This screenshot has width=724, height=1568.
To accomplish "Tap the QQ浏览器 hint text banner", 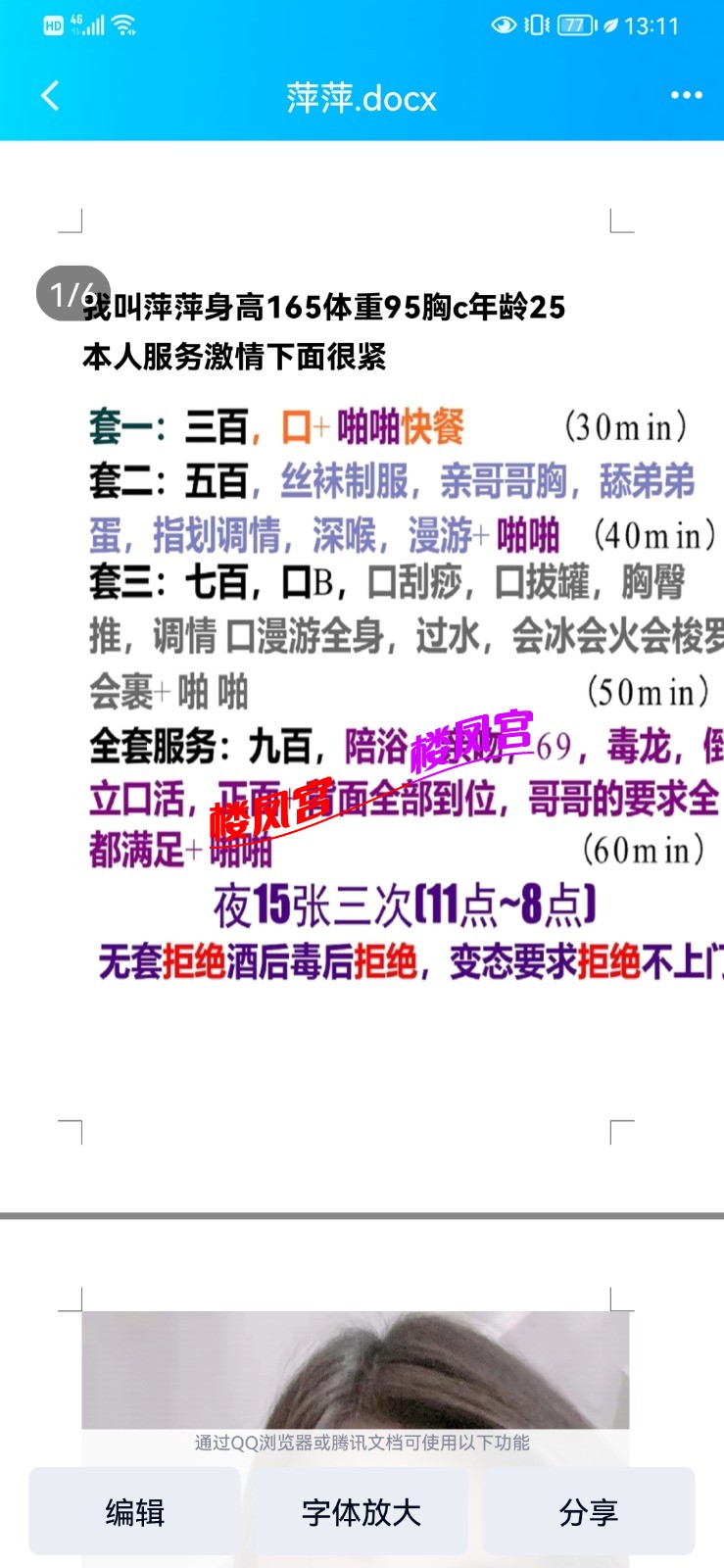I will tap(362, 1444).
